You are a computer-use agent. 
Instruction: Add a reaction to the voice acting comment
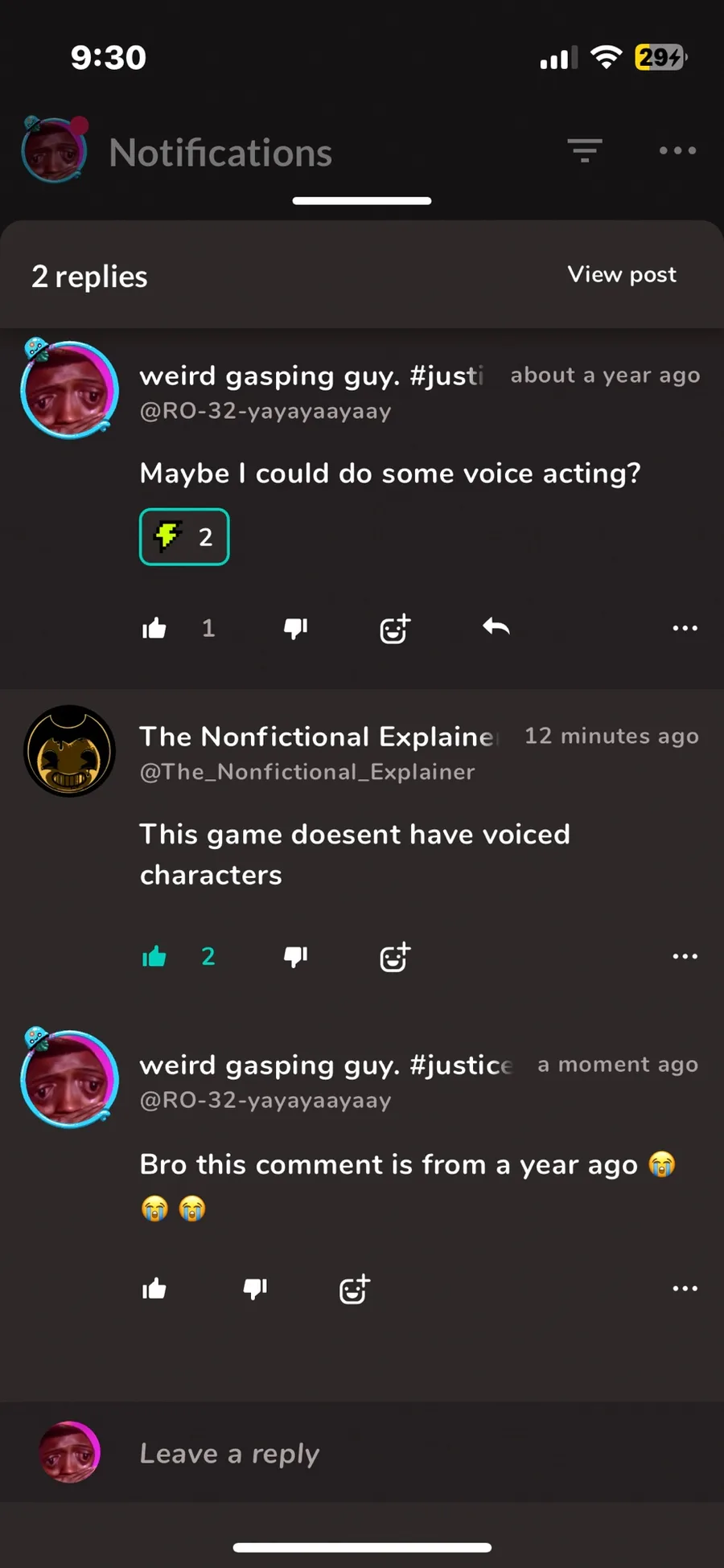[x=395, y=628]
